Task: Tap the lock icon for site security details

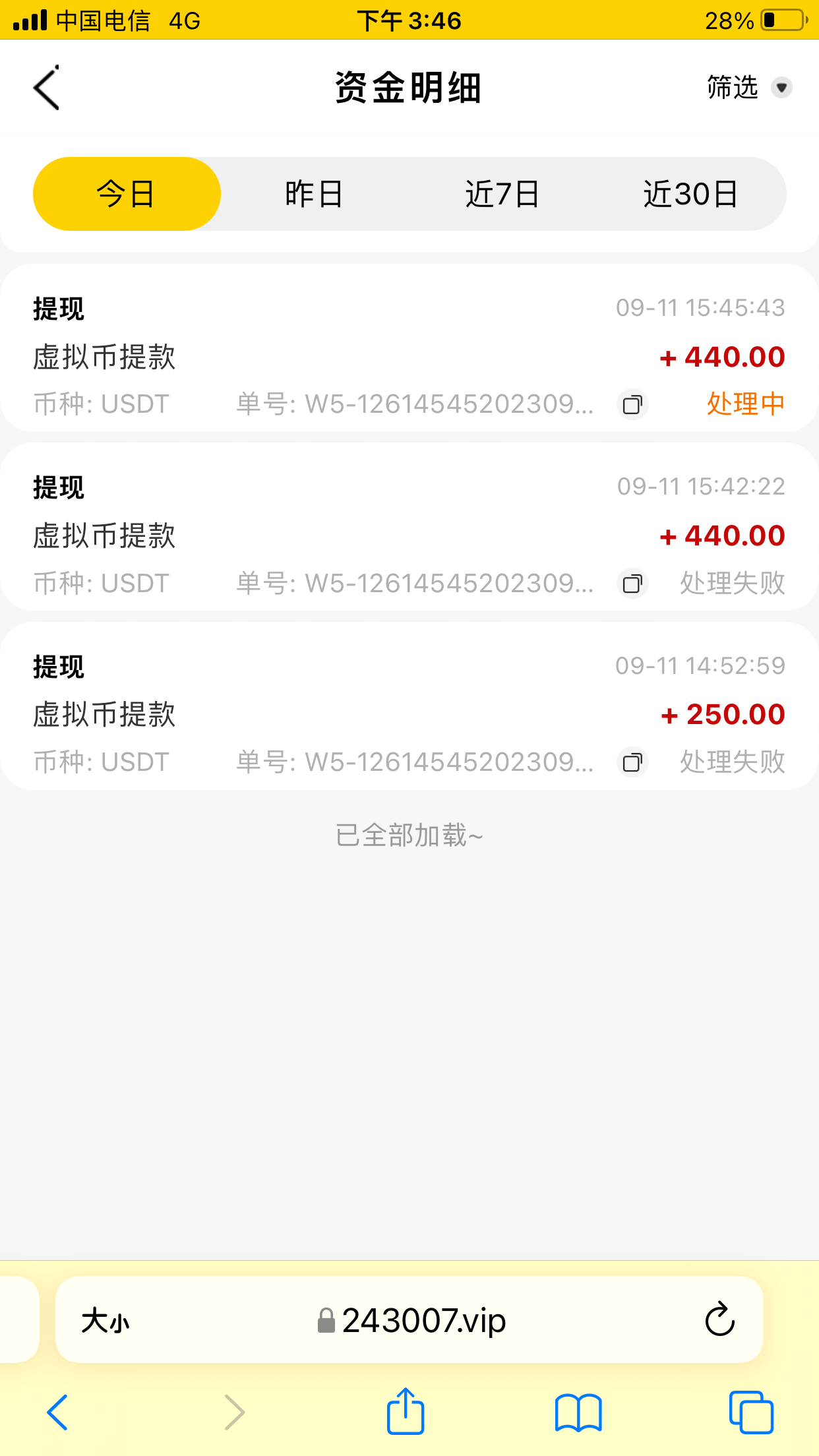Action: (x=324, y=1321)
